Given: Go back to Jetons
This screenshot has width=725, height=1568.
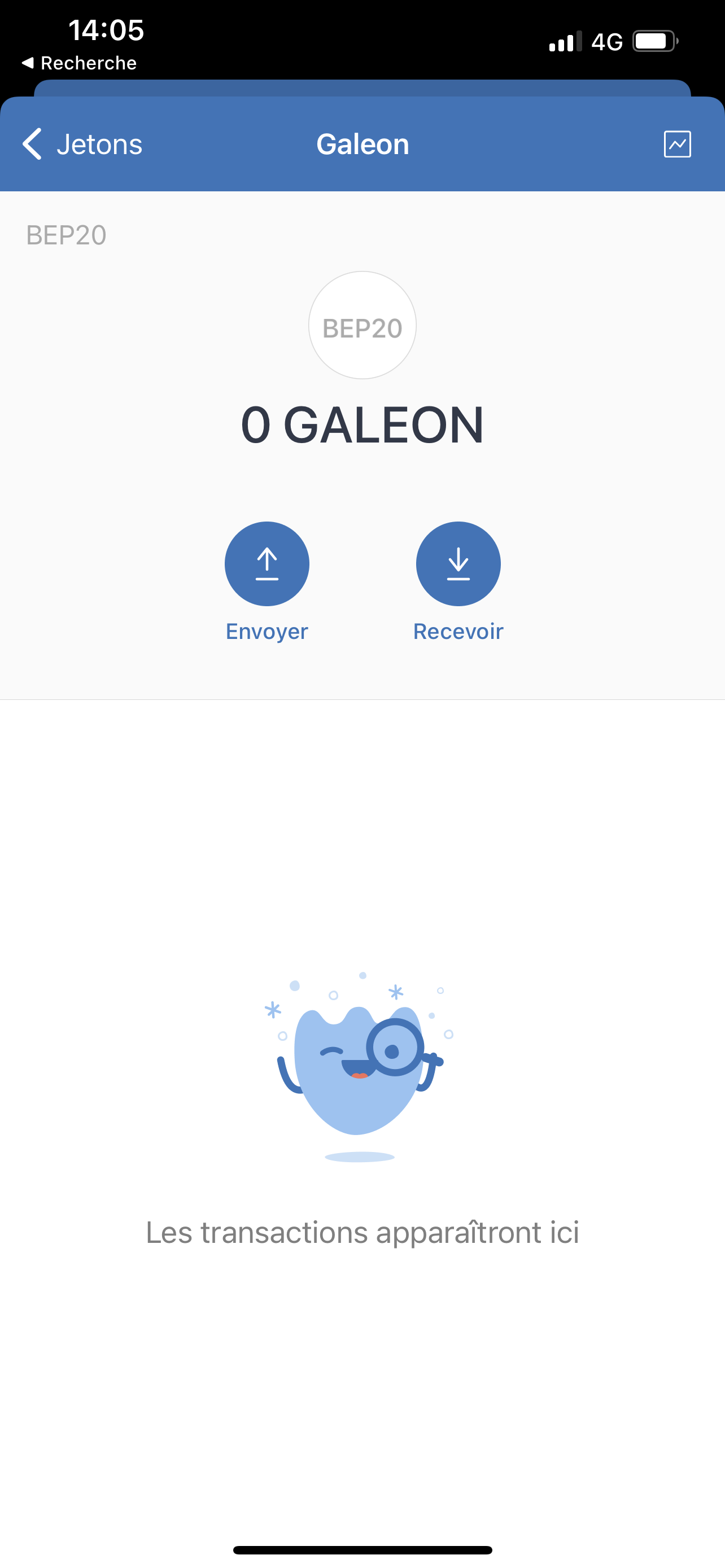Looking at the screenshot, I should pyautogui.click(x=81, y=144).
